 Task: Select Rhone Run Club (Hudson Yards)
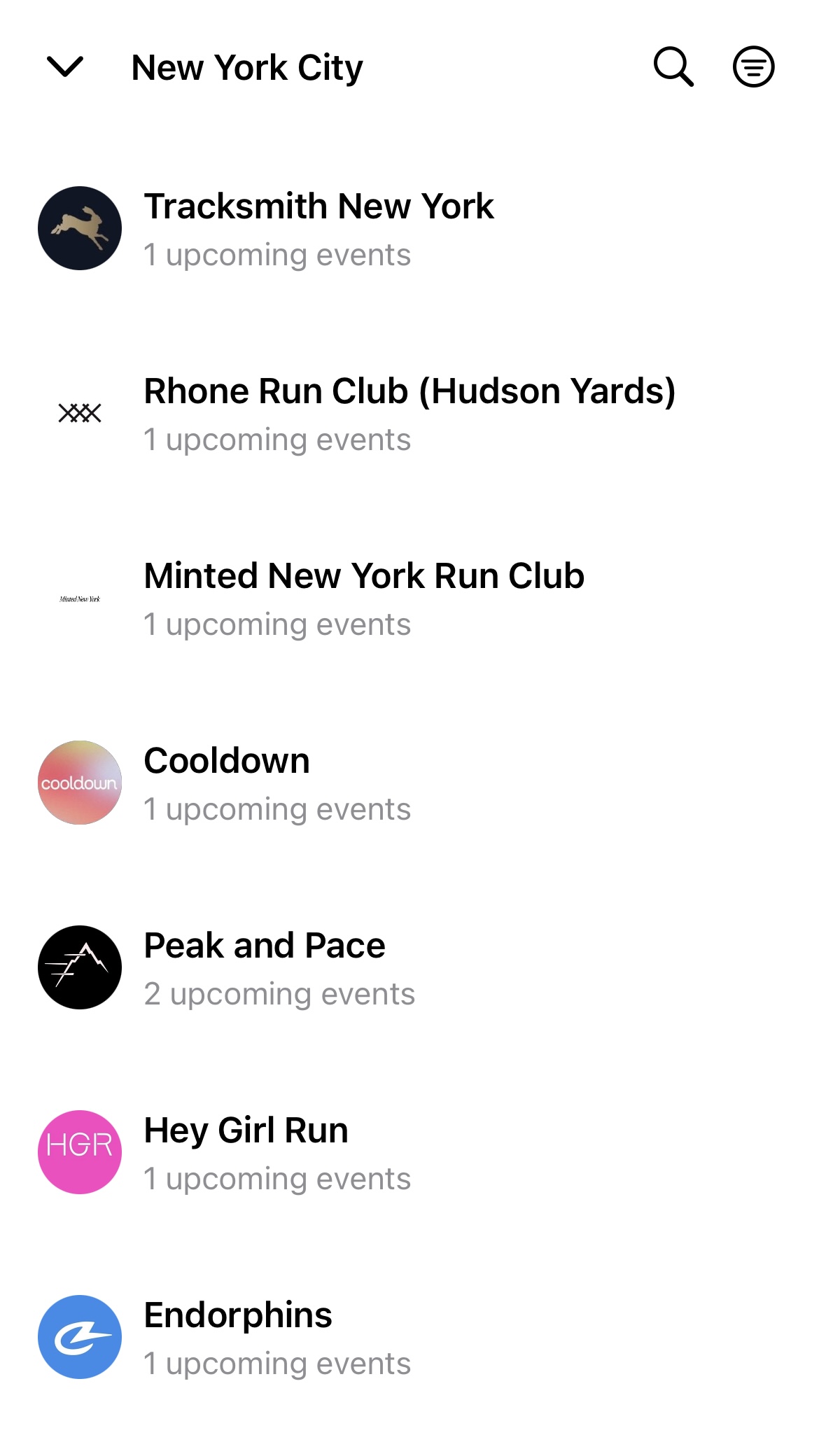(x=409, y=413)
